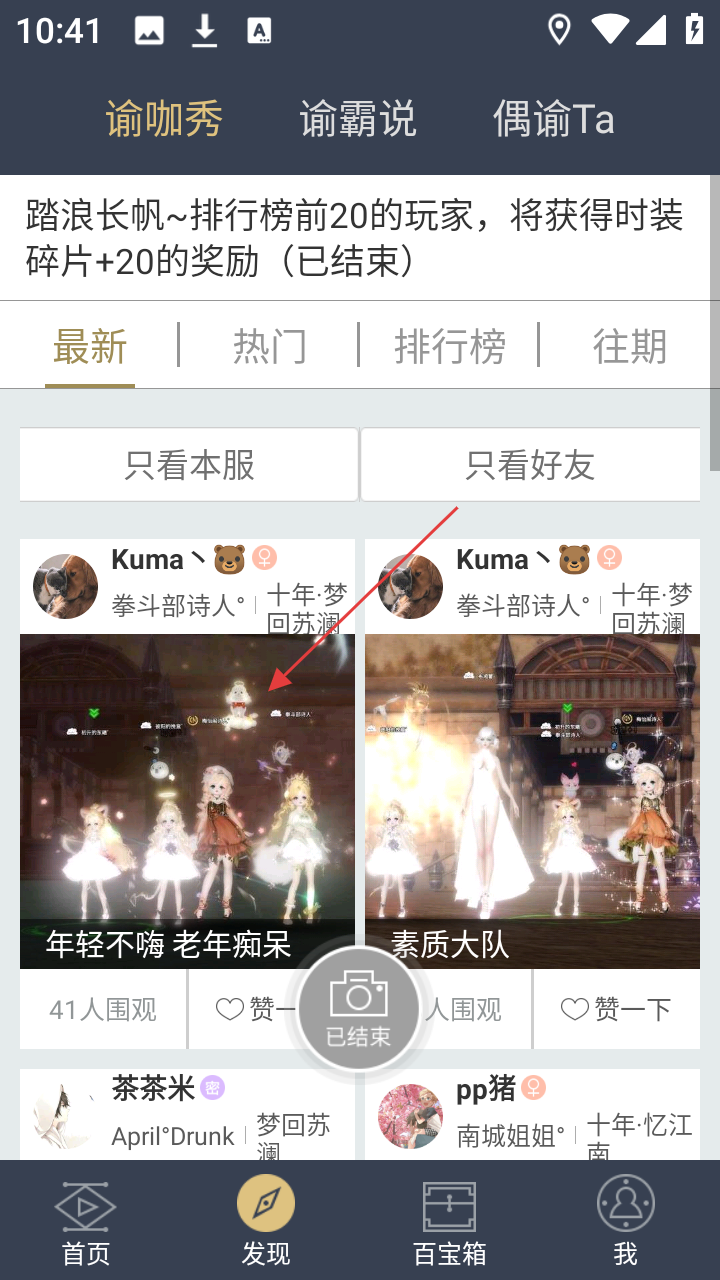Select the 发现 discover tab
The height and width of the screenshot is (1280, 720).
click(266, 1220)
